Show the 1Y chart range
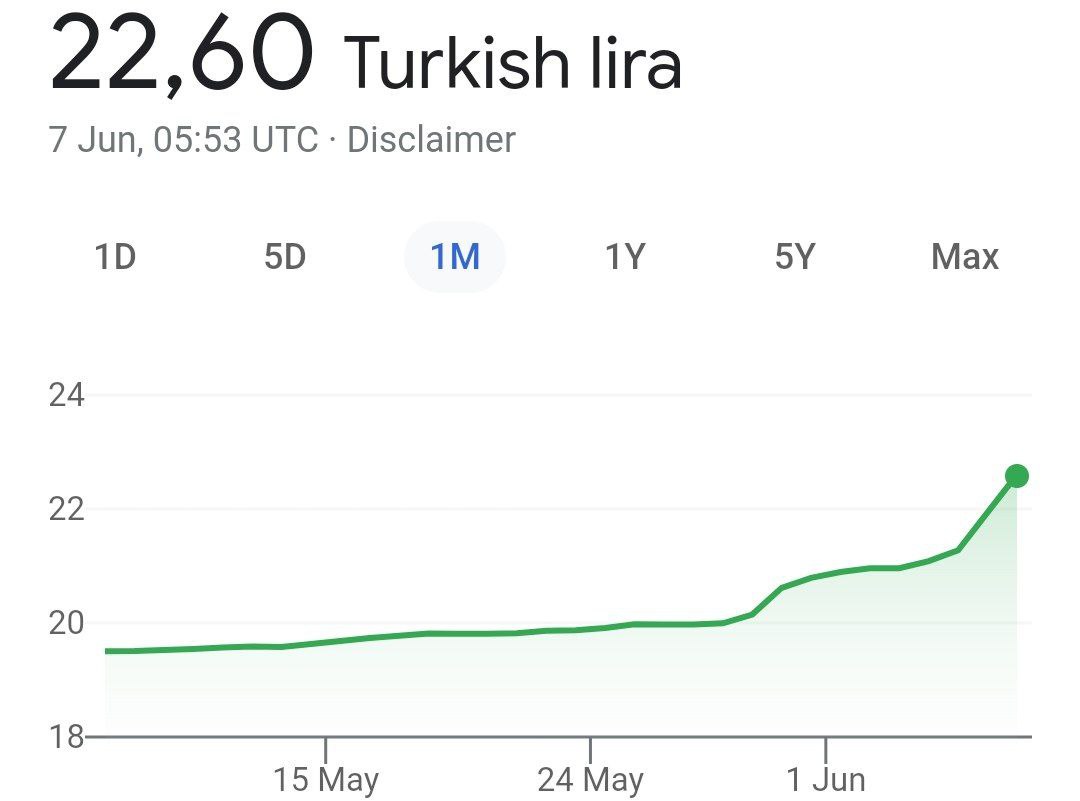 625,258
